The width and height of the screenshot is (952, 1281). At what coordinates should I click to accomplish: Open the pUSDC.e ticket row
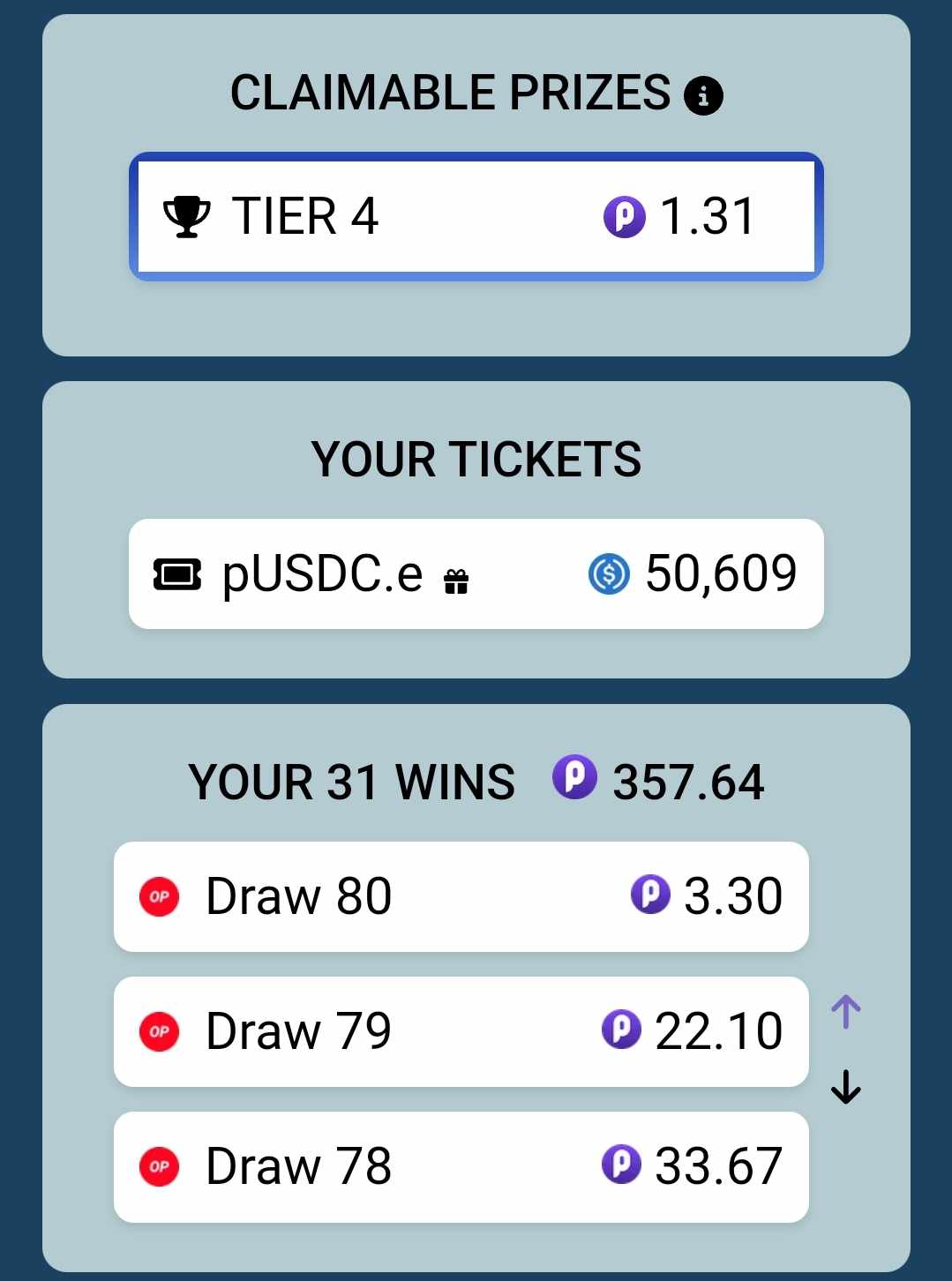(476, 574)
